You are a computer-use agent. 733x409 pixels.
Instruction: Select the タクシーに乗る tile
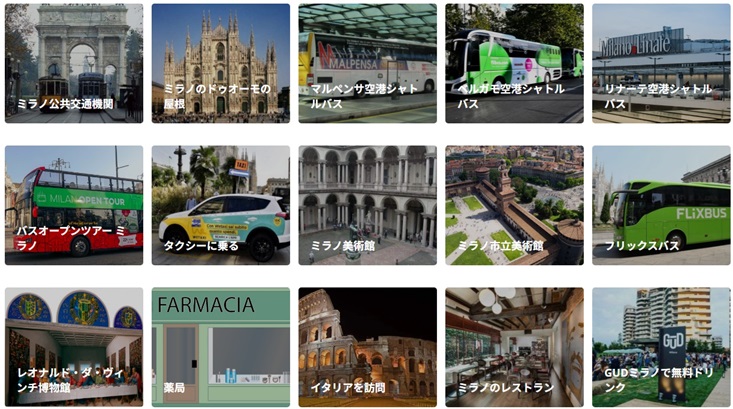click(220, 205)
